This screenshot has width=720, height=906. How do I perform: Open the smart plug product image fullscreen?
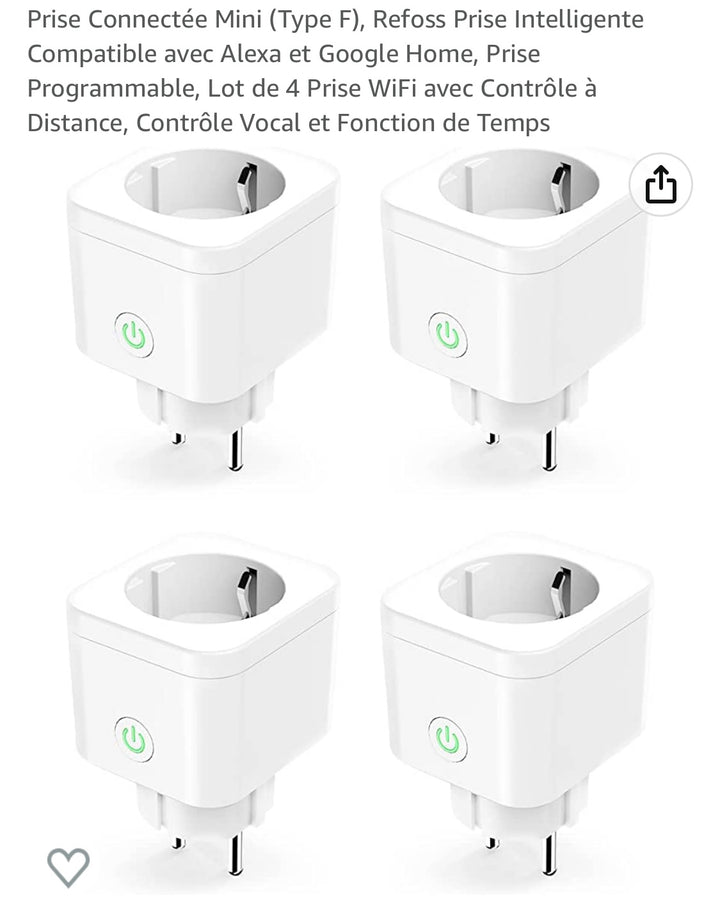pos(360,520)
